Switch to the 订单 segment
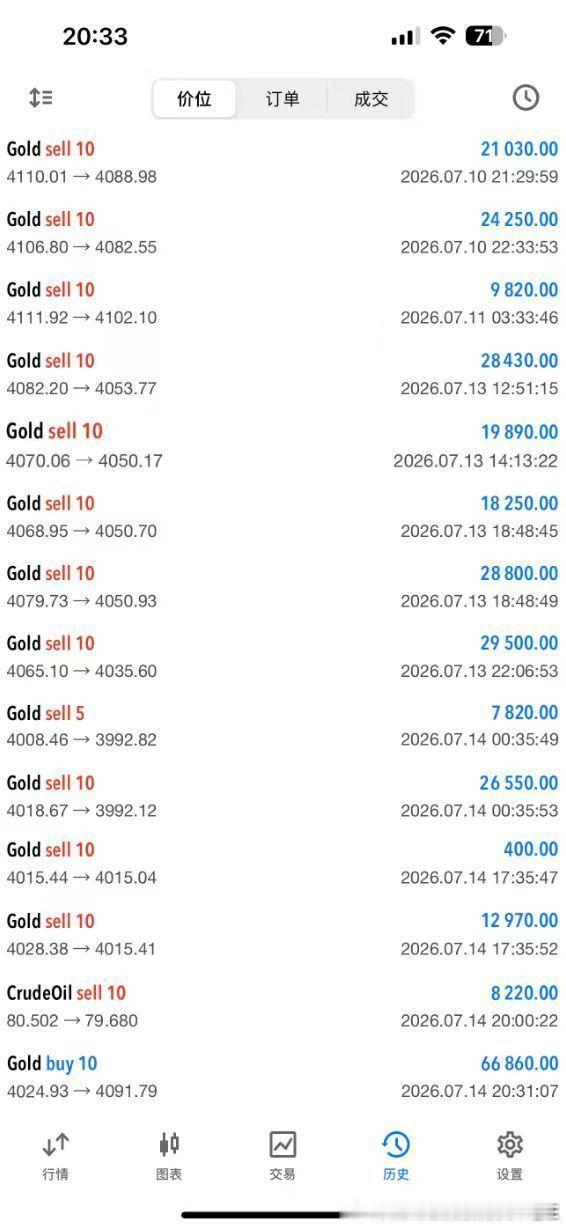Image resolution: width=566 pixels, height=1226 pixels. pos(282,99)
